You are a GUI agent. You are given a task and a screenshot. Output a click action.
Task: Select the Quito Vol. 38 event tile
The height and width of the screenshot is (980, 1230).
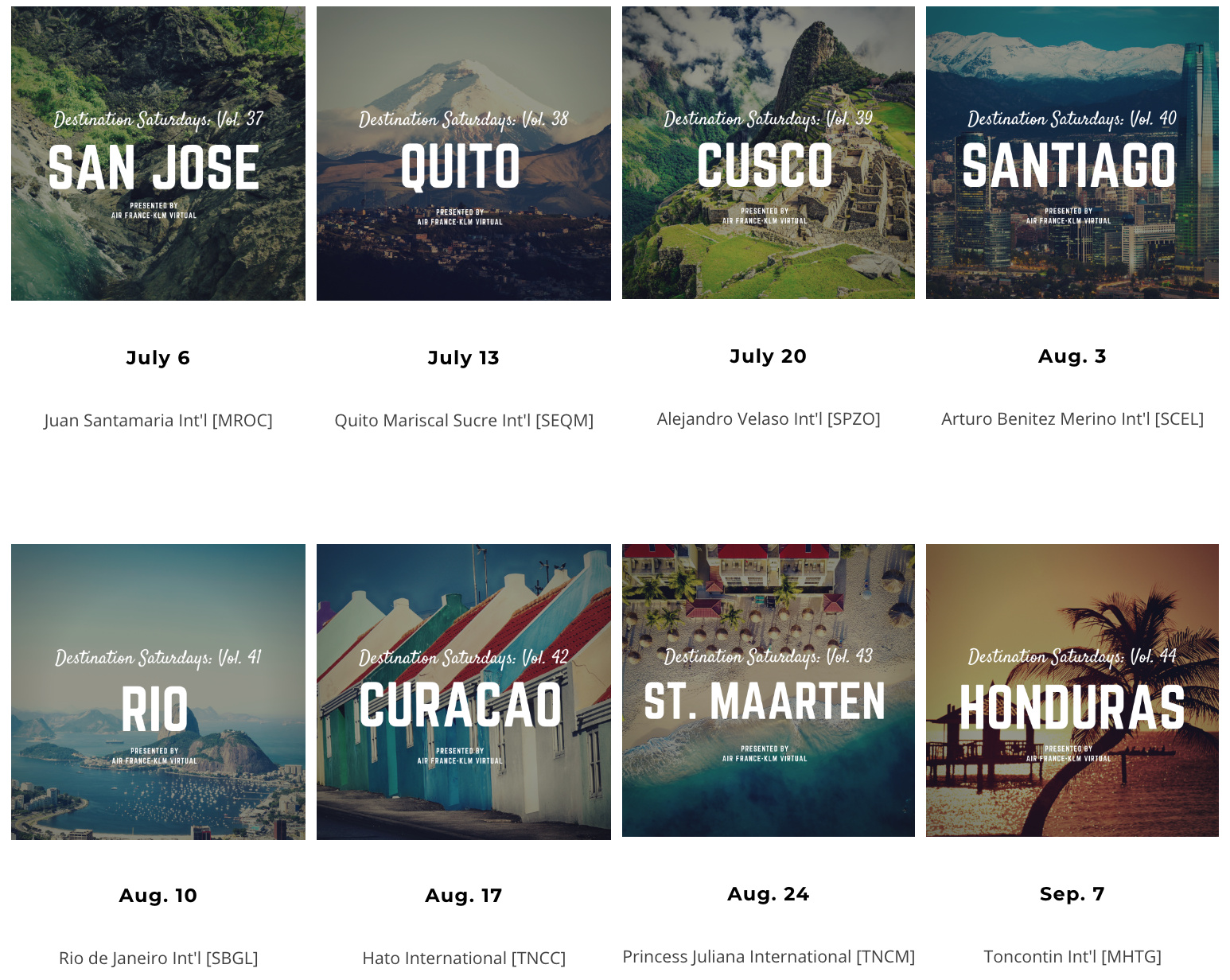[464, 154]
